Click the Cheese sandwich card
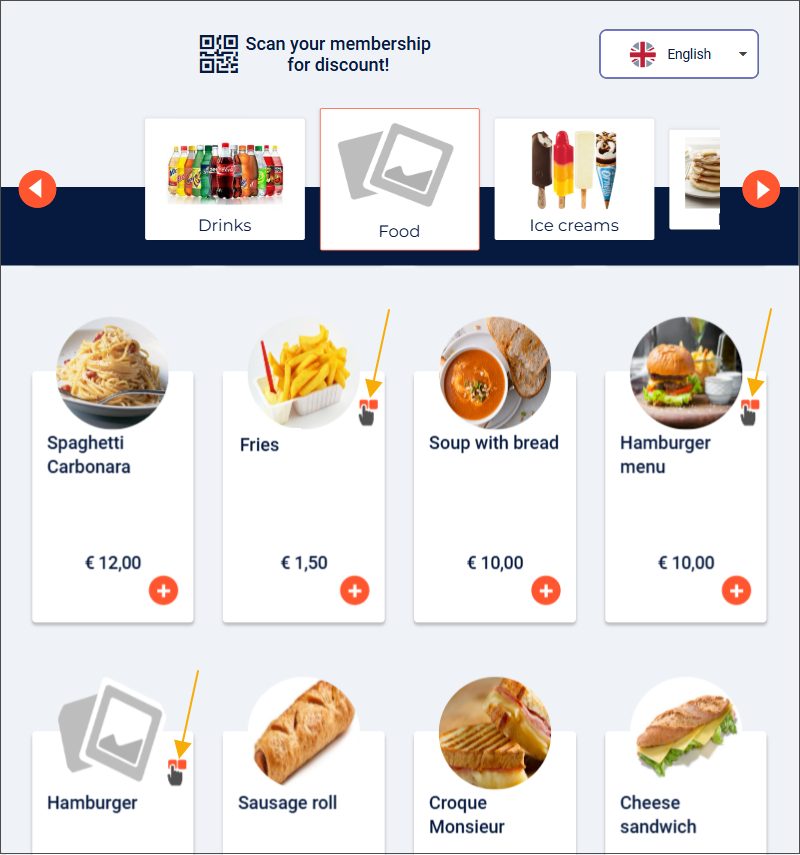This screenshot has height=855, width=800. tap(686, 760)
